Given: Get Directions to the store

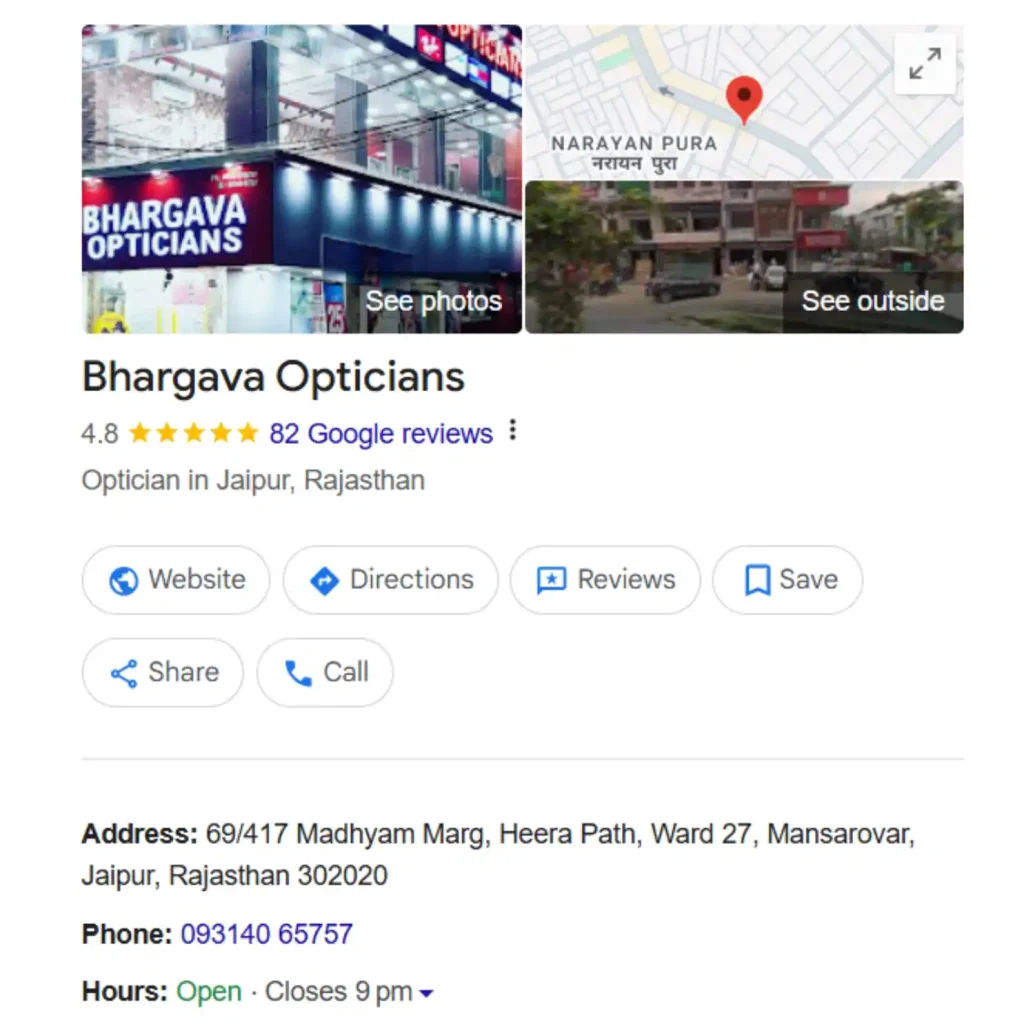Looking at the screenshot, I should pos(390,580).
